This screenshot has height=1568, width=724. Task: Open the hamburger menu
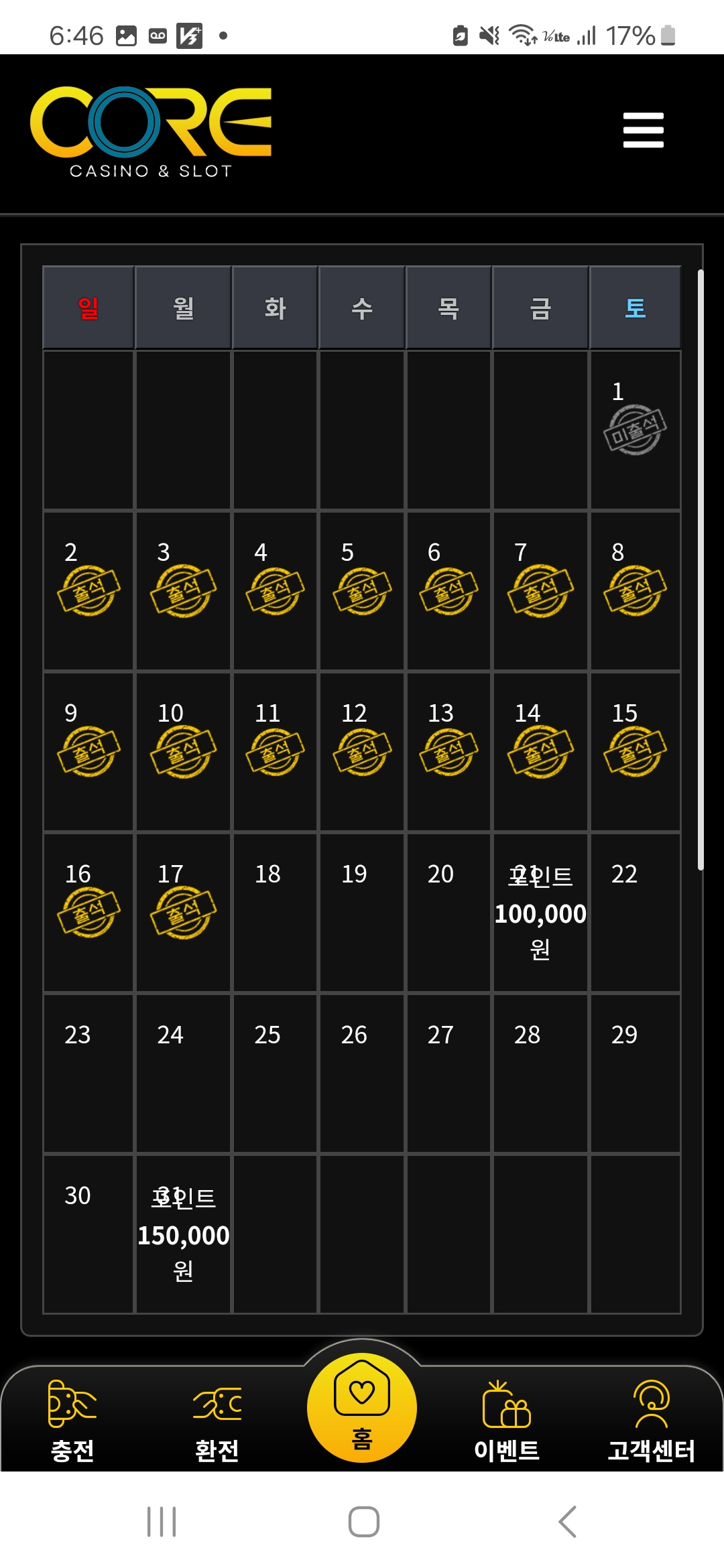coord(643,130)
